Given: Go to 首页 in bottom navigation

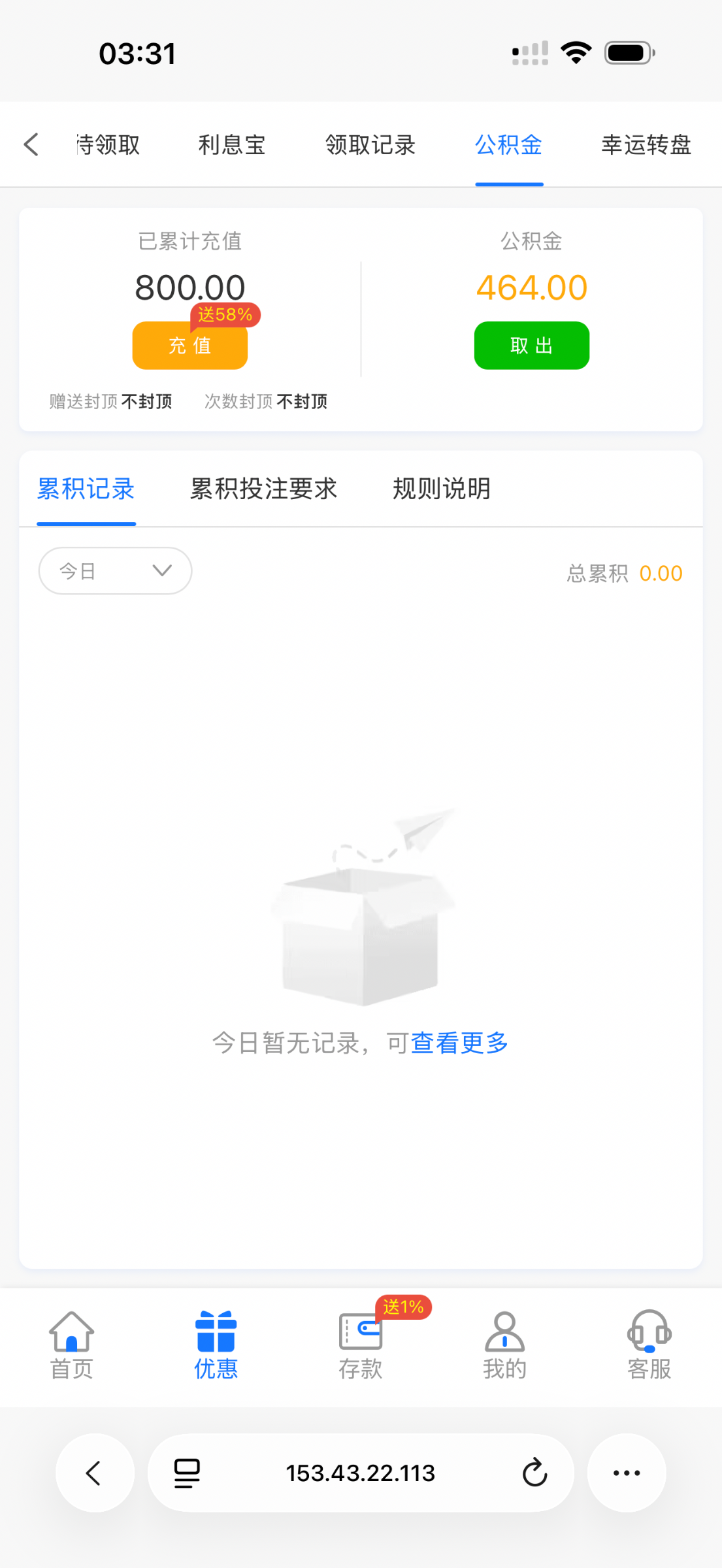Looking at the screenshot, I should pos(72,1346).
